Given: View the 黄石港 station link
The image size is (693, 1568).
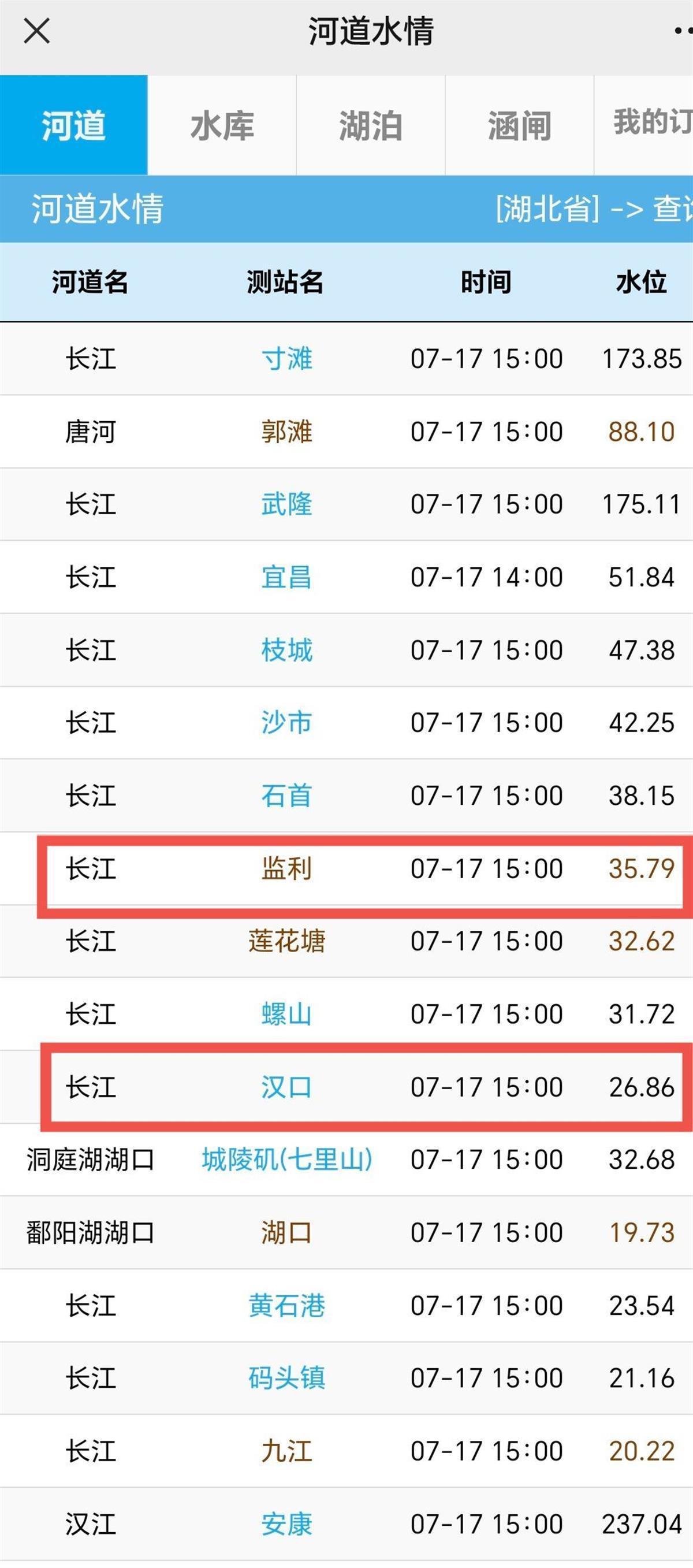Looking at the screenshot, I should click(286, 1306).
